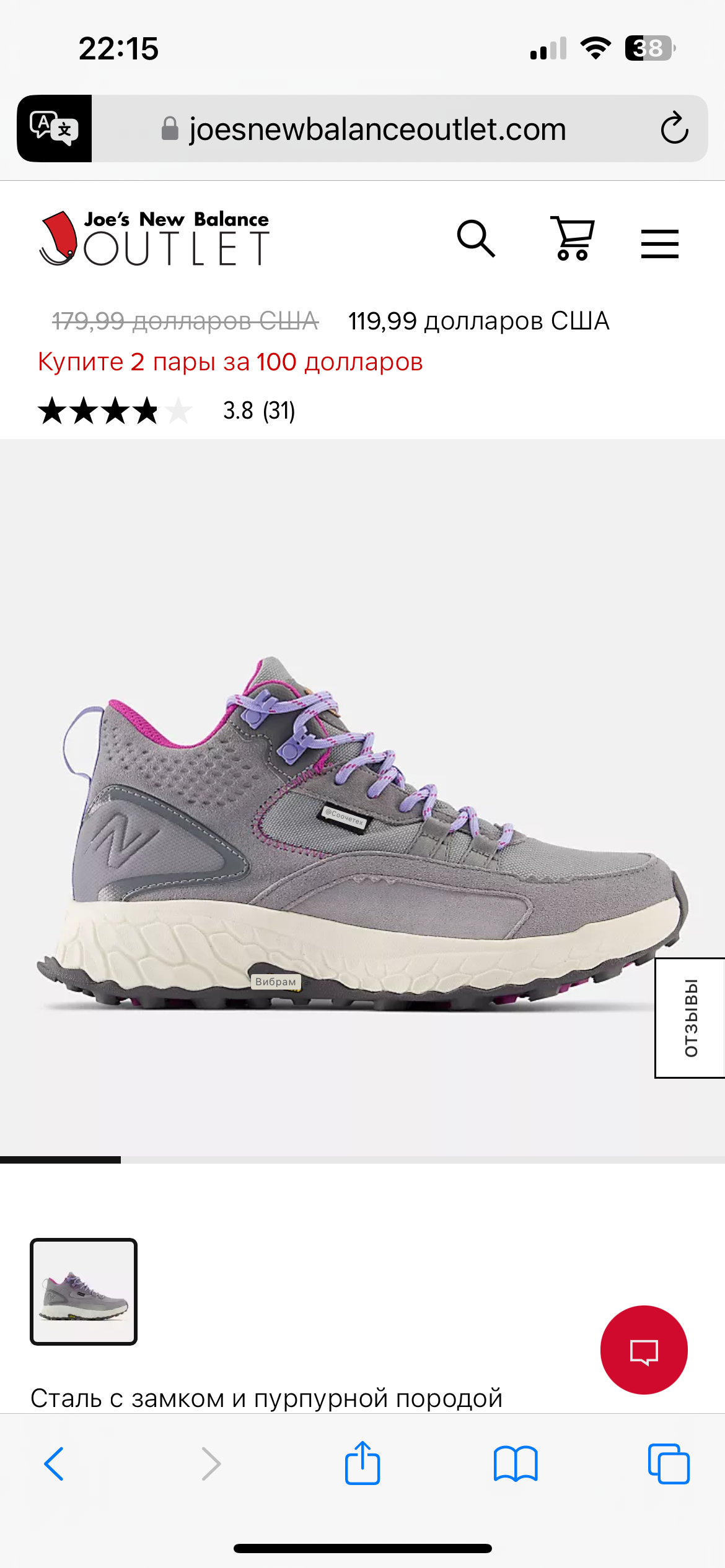Screen dimensions: 725x1568
Task: Select the gray shoe thumbnail
Action: pyautogui.click(x=84, y=1291)
